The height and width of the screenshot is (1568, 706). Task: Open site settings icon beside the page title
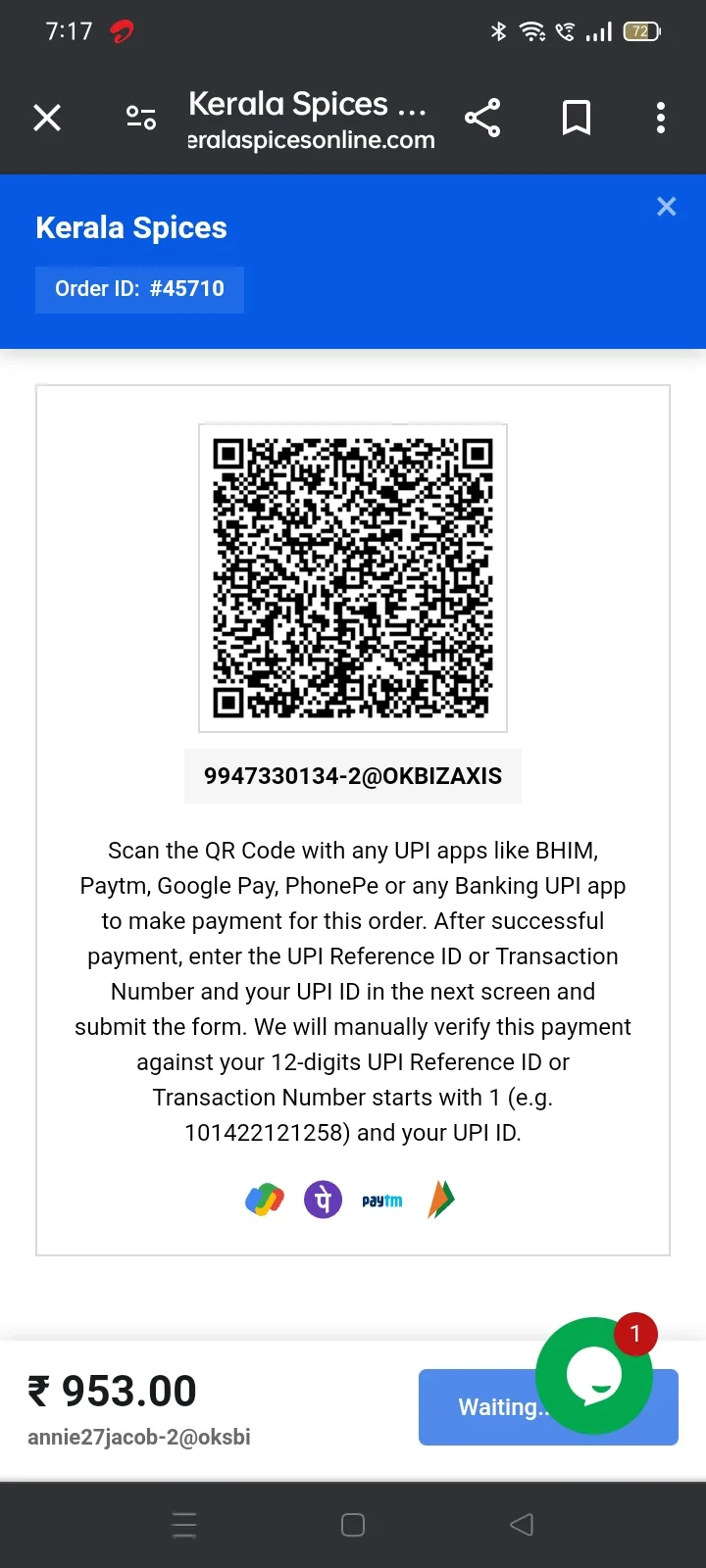click(141, 119)
